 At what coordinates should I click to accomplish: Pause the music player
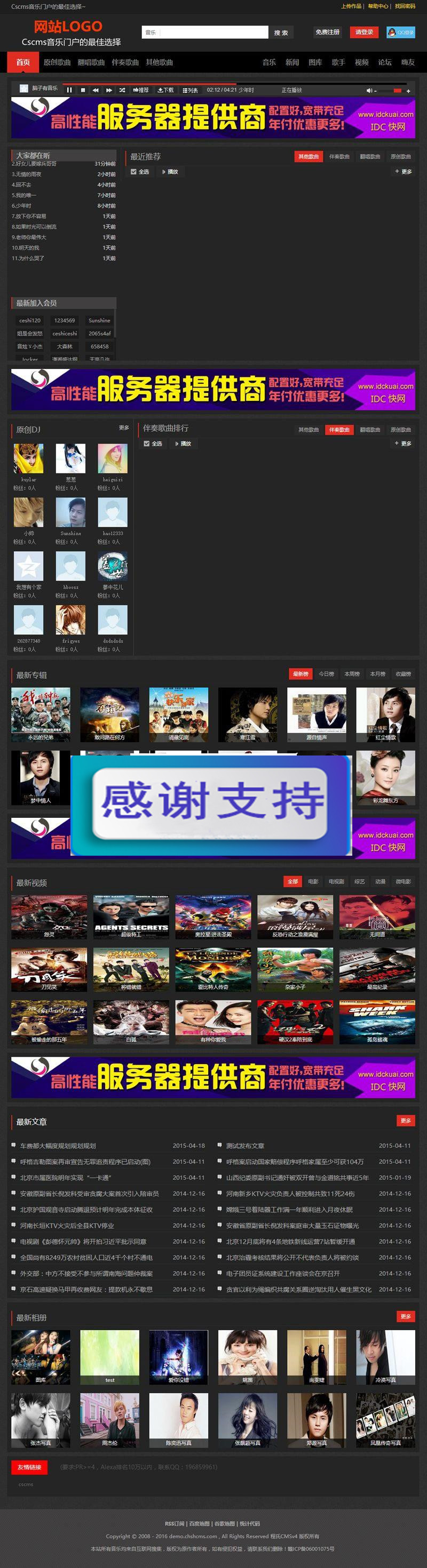(69, 90)
